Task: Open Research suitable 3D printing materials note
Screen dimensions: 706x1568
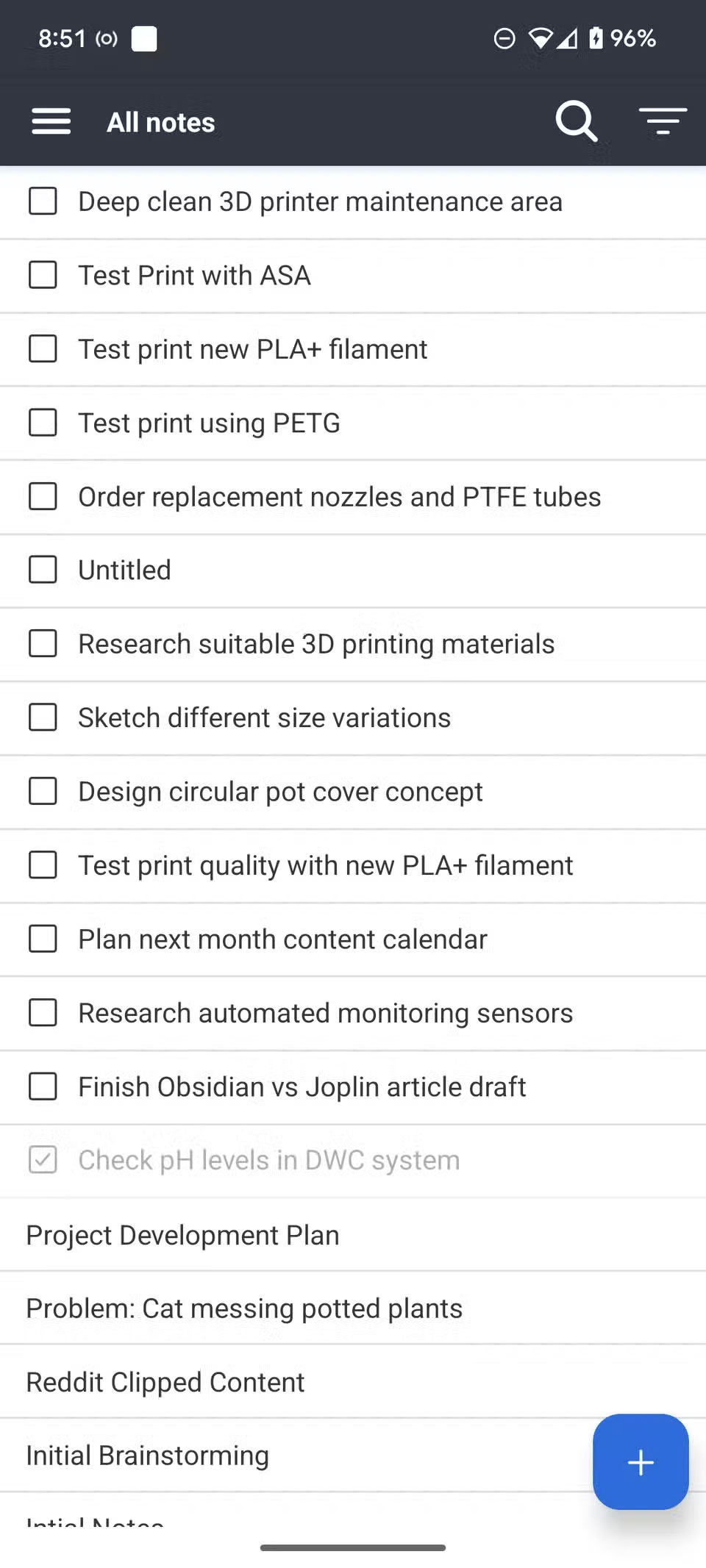Action: tap(316, 644)
